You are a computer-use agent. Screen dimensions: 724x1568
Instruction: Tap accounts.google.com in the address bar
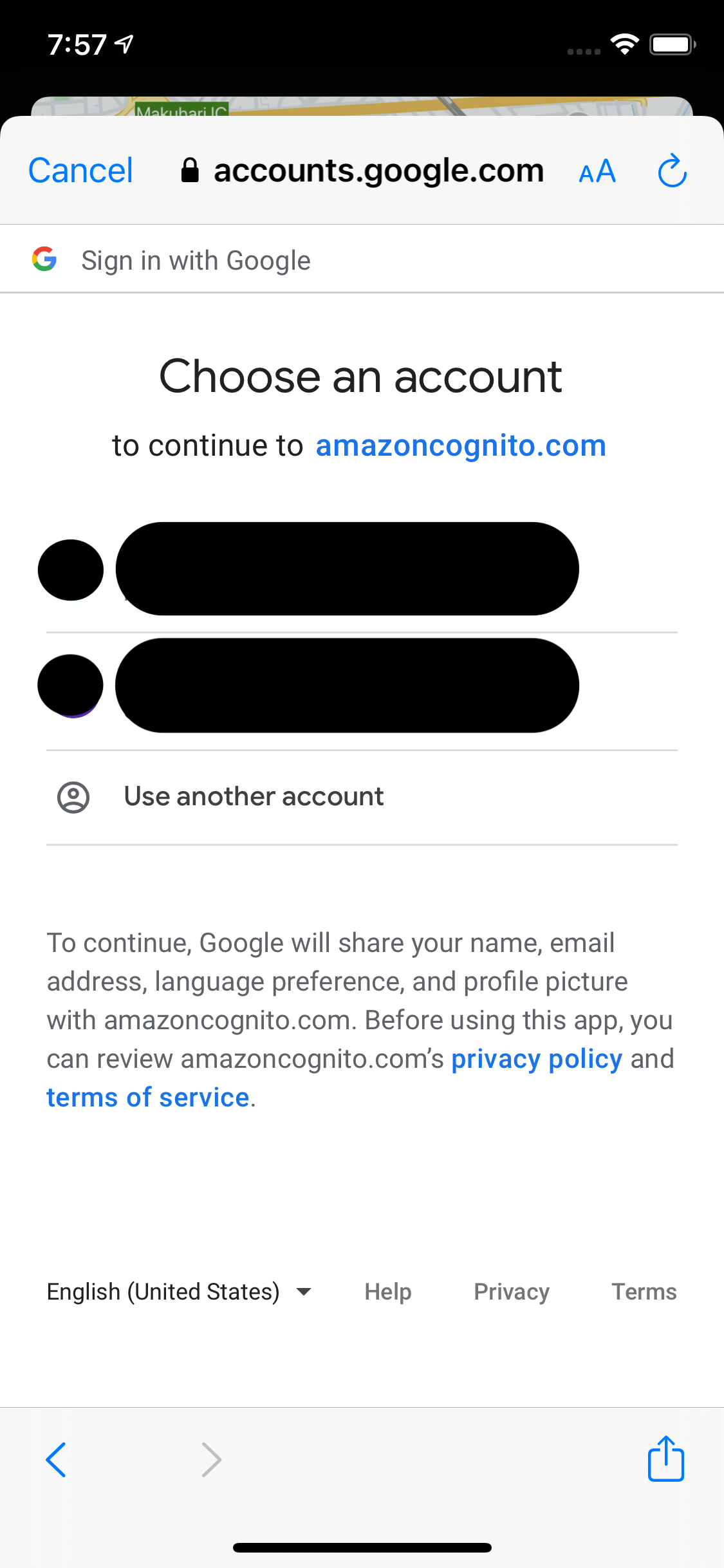[378, 169]
